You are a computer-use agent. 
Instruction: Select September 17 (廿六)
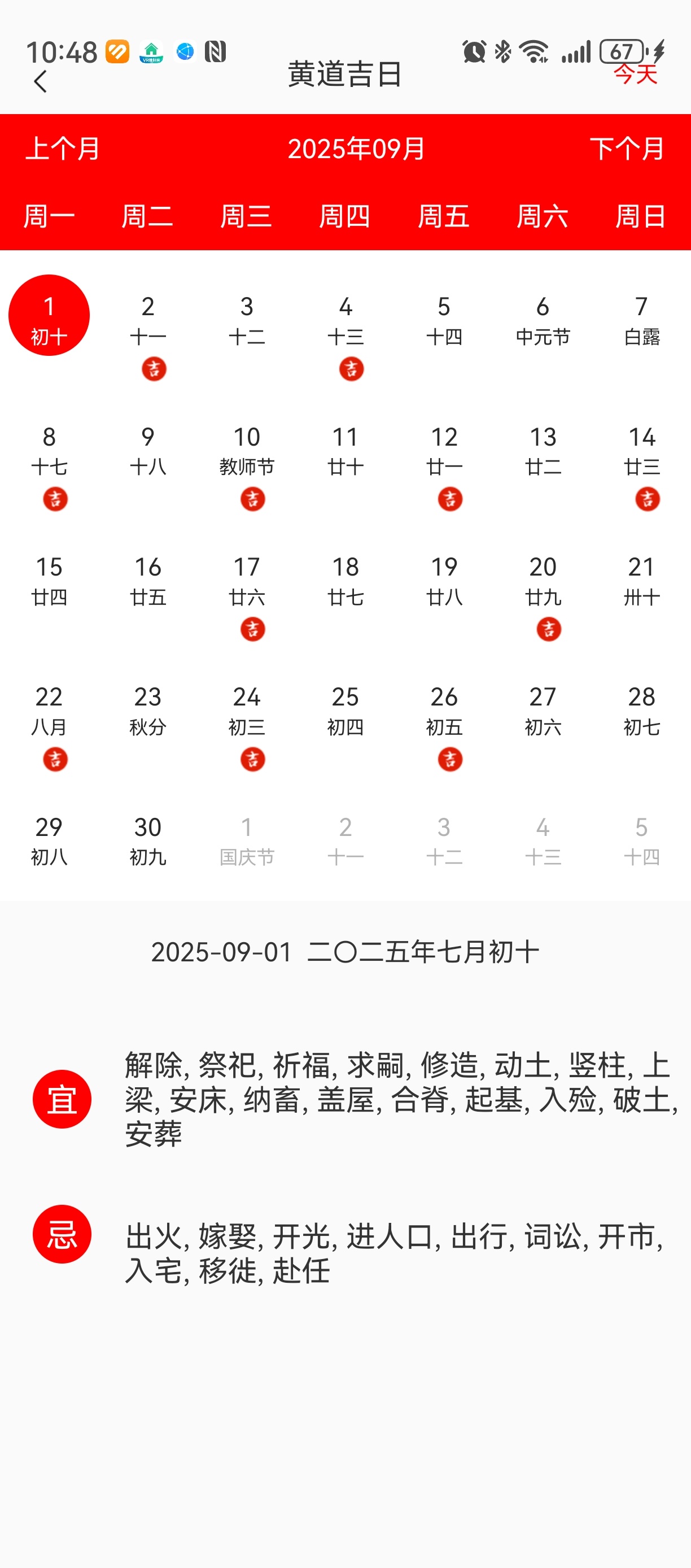pos(246,594)
